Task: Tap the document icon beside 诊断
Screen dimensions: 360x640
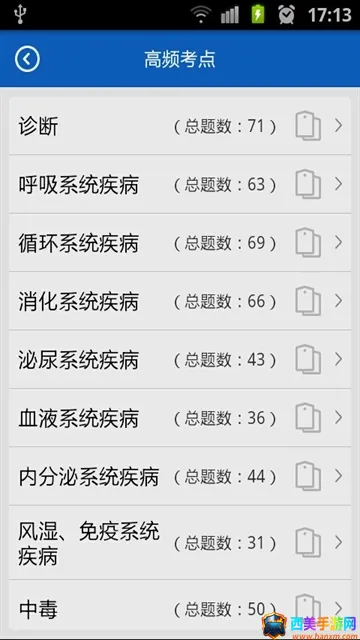Action: pyautogui.click(x=308, y=126)
